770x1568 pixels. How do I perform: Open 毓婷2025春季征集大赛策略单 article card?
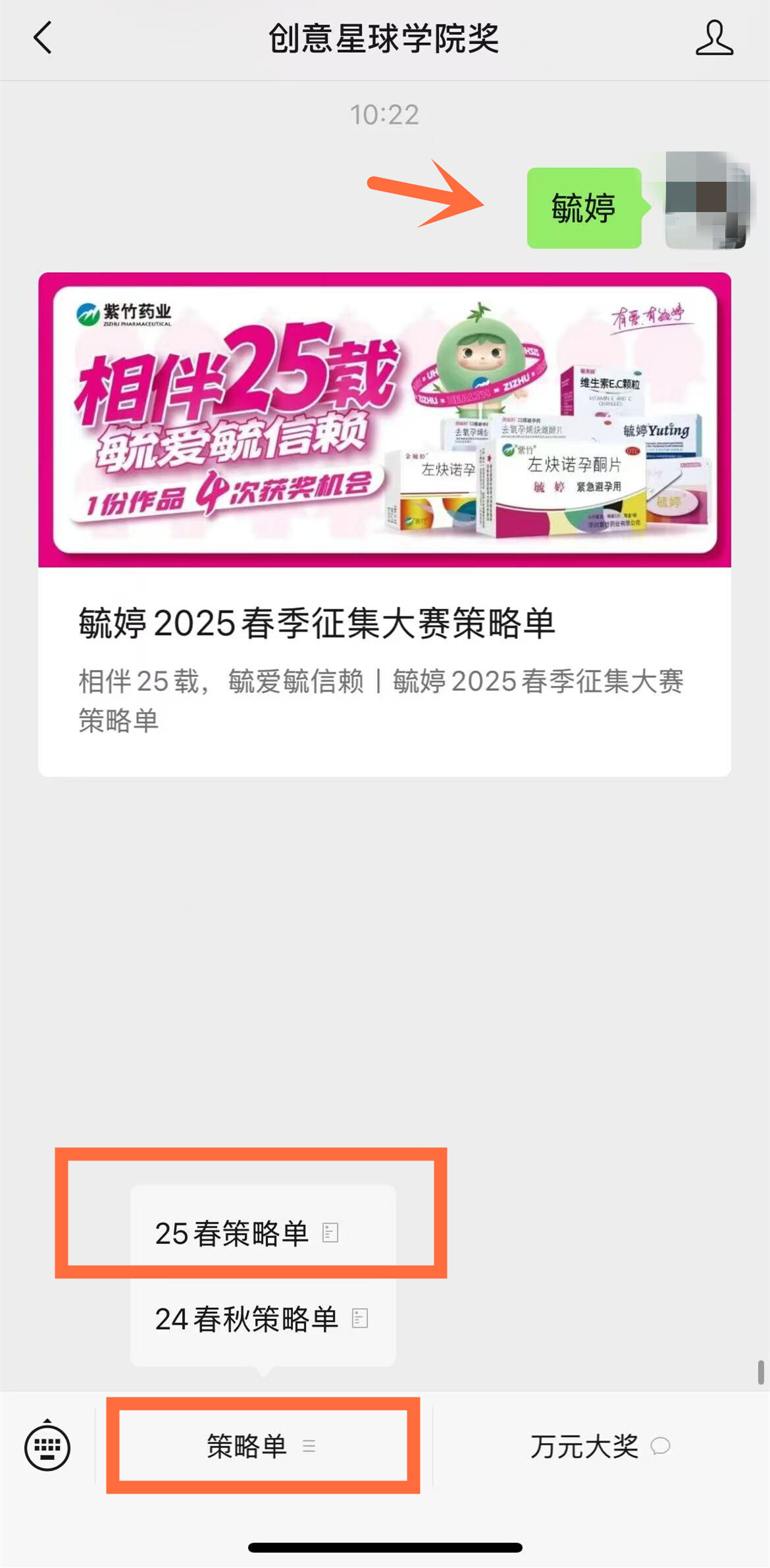point(384,524)
